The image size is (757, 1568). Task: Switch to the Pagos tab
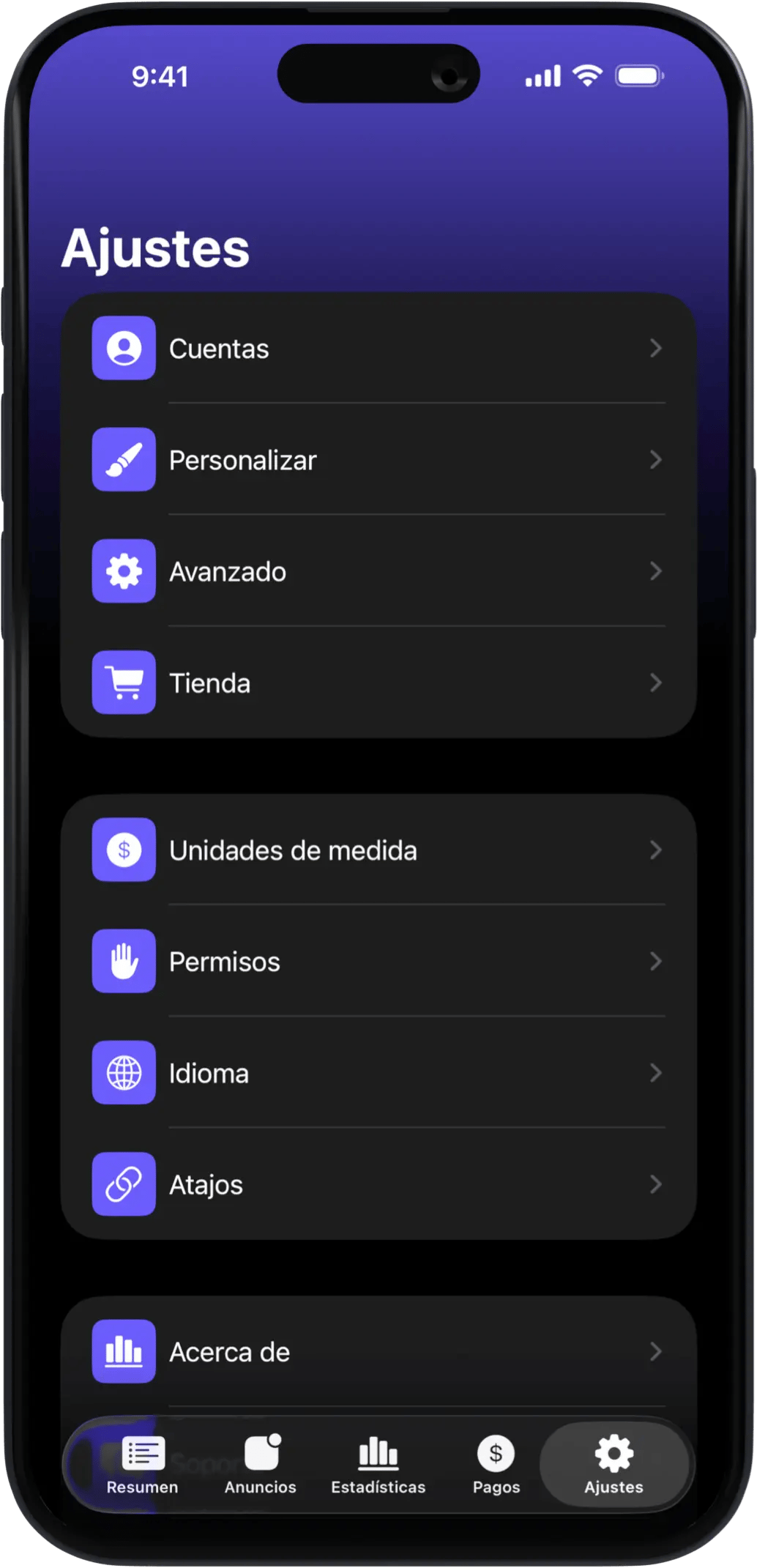496,1465
